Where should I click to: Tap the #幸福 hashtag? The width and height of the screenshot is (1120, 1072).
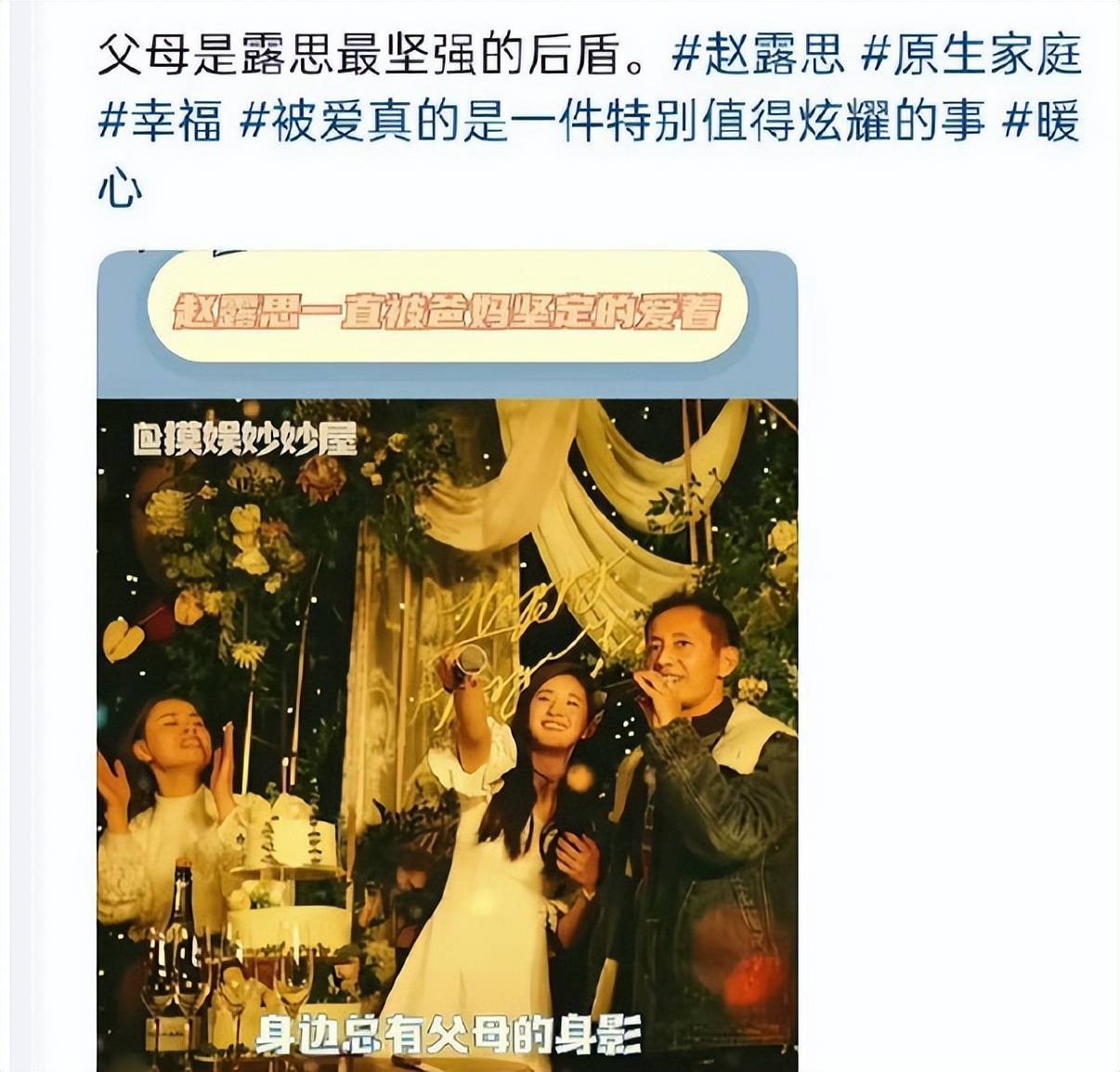[160, 123]
